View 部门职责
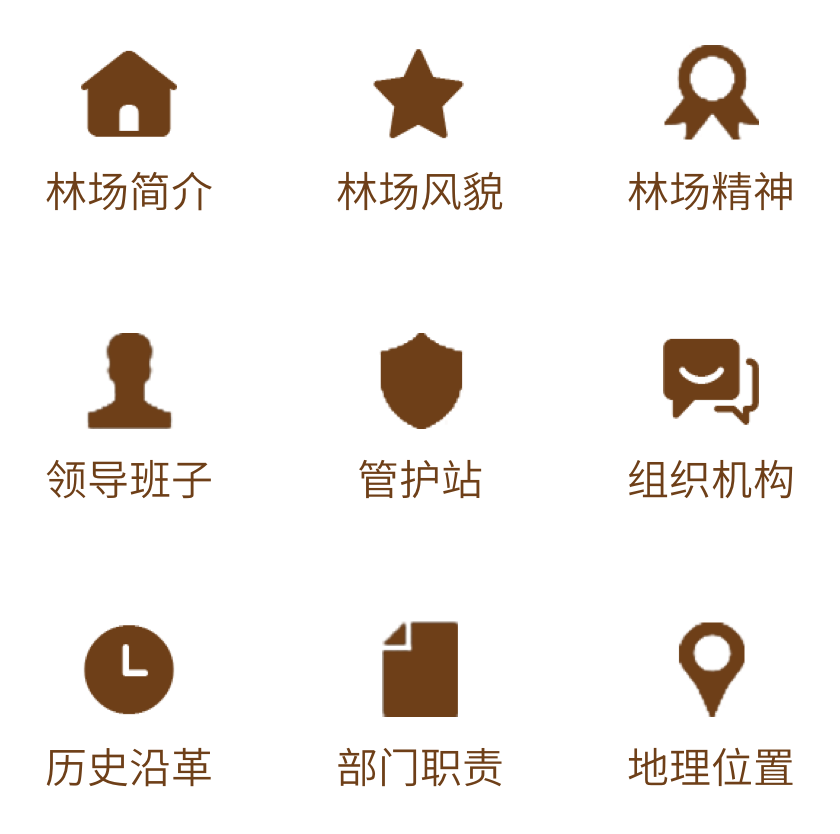 (419, 705)
